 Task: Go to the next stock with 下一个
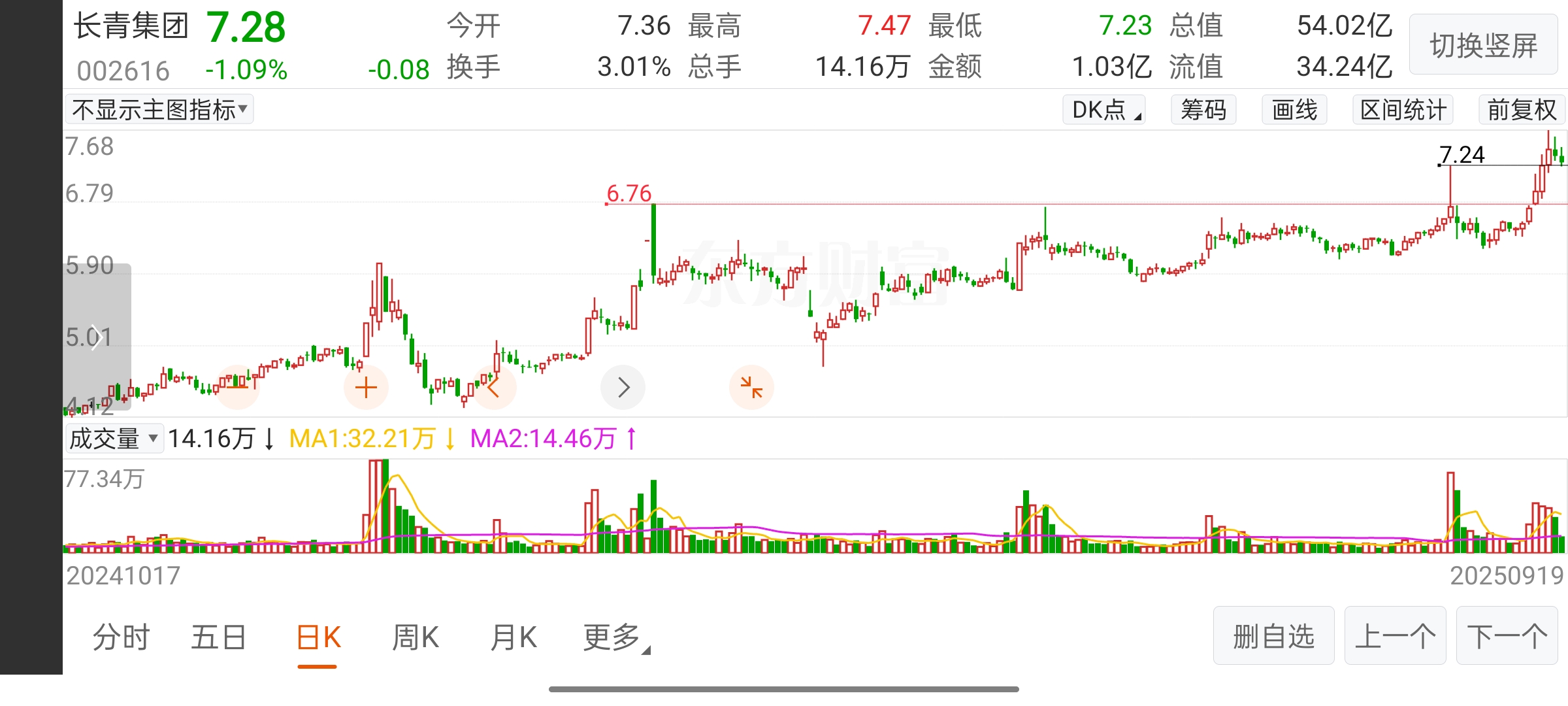point(1507,635)
